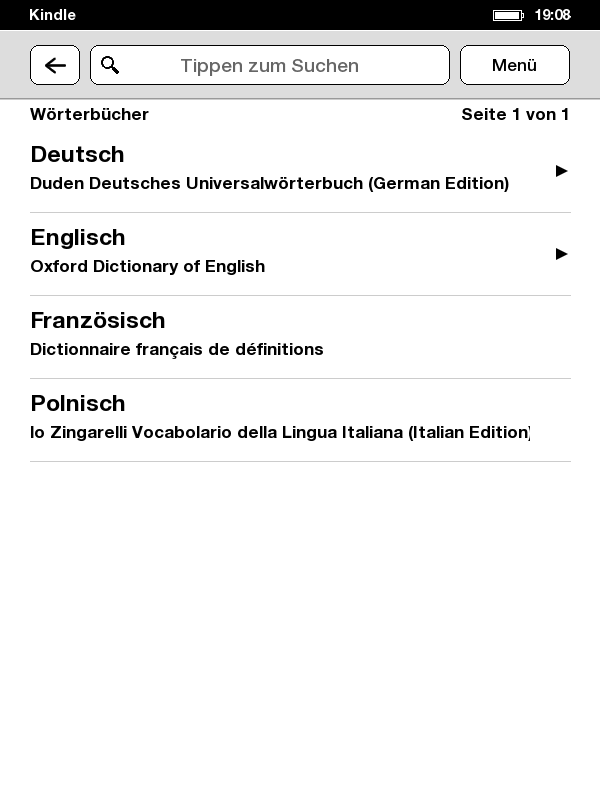Open the Deutsch dictionary selection
The height and width of the screenshot is (800, 600).
point(300,169)
